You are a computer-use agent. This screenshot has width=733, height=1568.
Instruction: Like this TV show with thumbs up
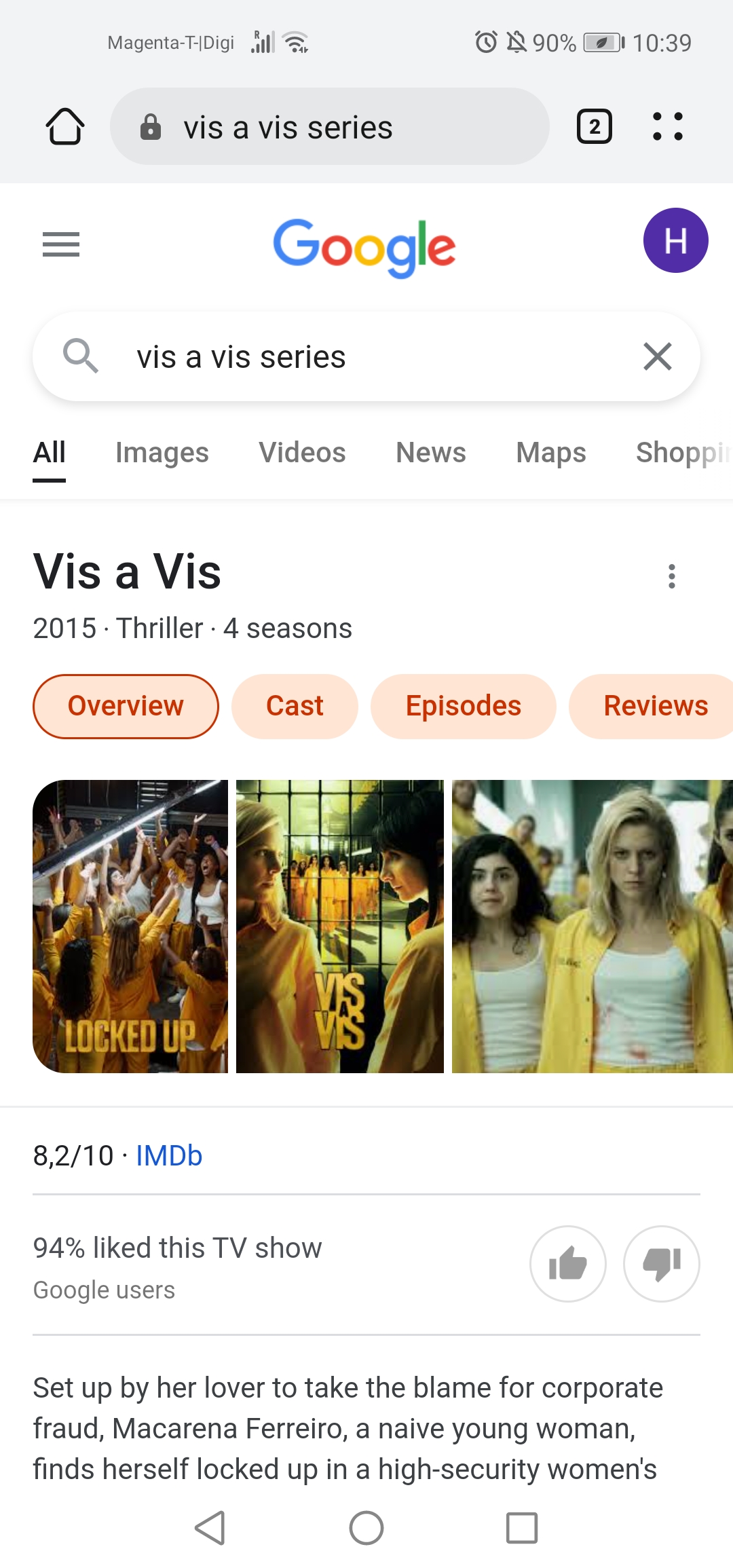pos(567,1263)
